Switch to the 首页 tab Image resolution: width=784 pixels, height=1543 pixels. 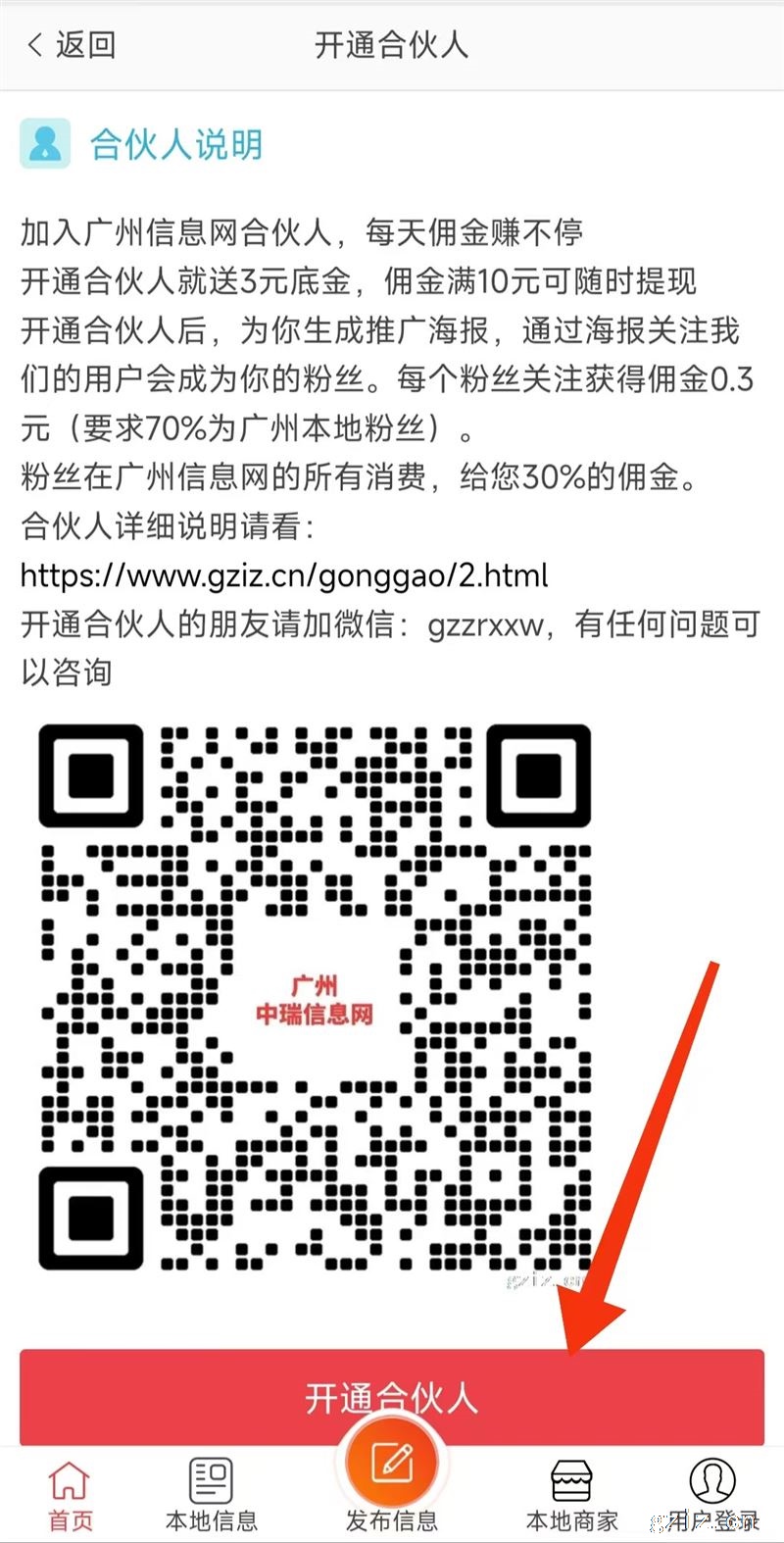coord(71,1495)
